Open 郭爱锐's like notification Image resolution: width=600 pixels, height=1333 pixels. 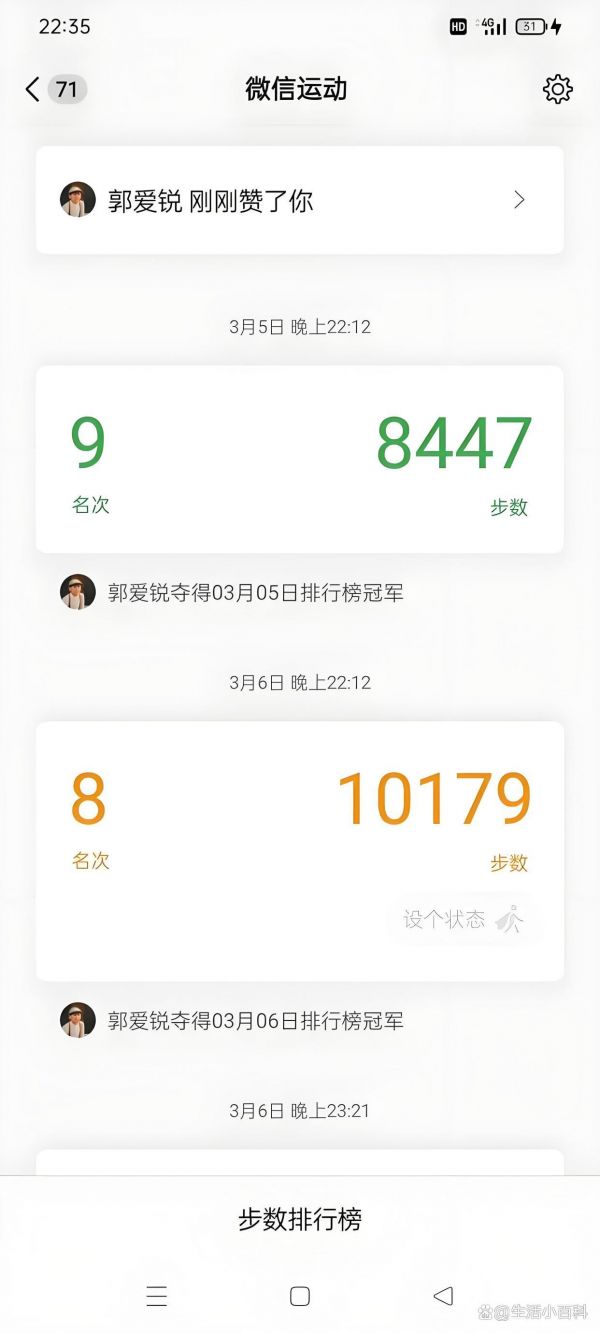point(300,200)
